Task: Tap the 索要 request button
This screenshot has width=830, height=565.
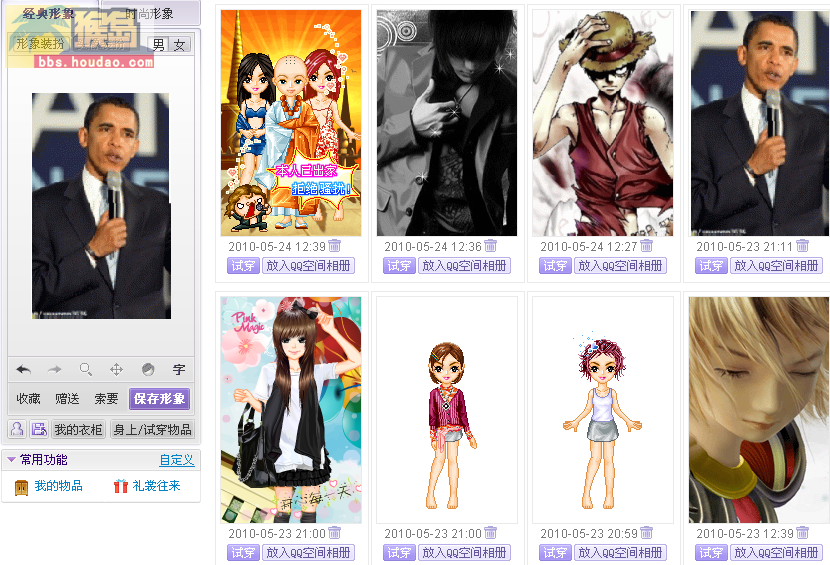Action: click(x=106, y=398)
